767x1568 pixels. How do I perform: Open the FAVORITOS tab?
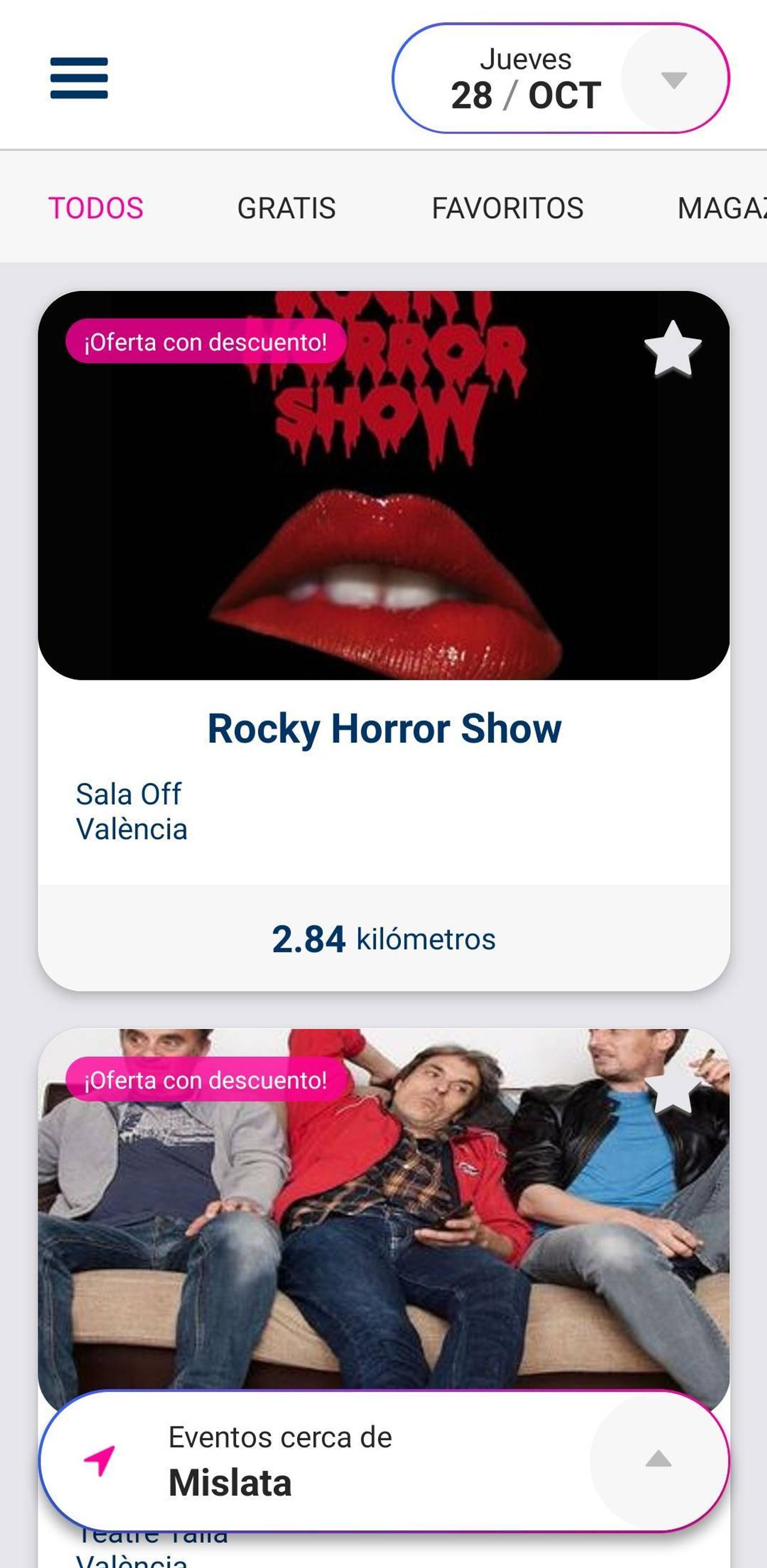coord(508,207)
